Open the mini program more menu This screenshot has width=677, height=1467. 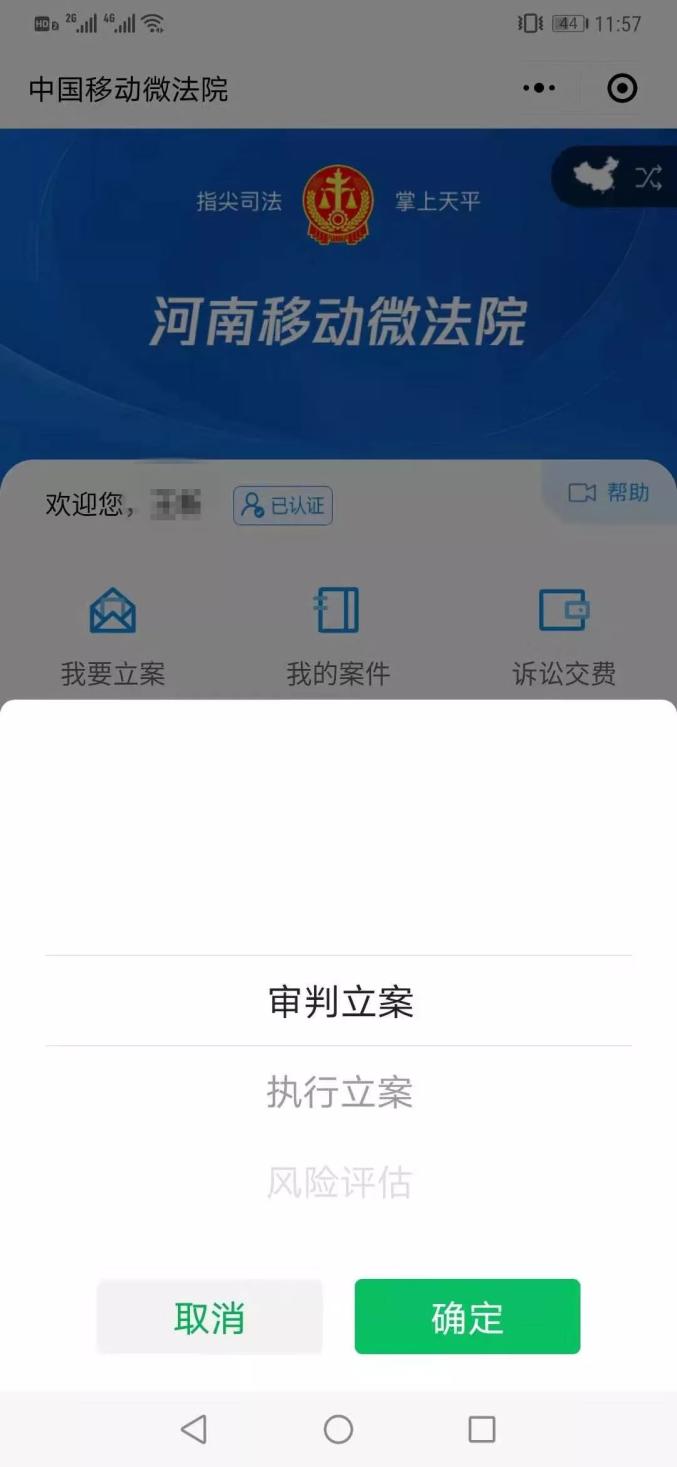tap(539, 89)
